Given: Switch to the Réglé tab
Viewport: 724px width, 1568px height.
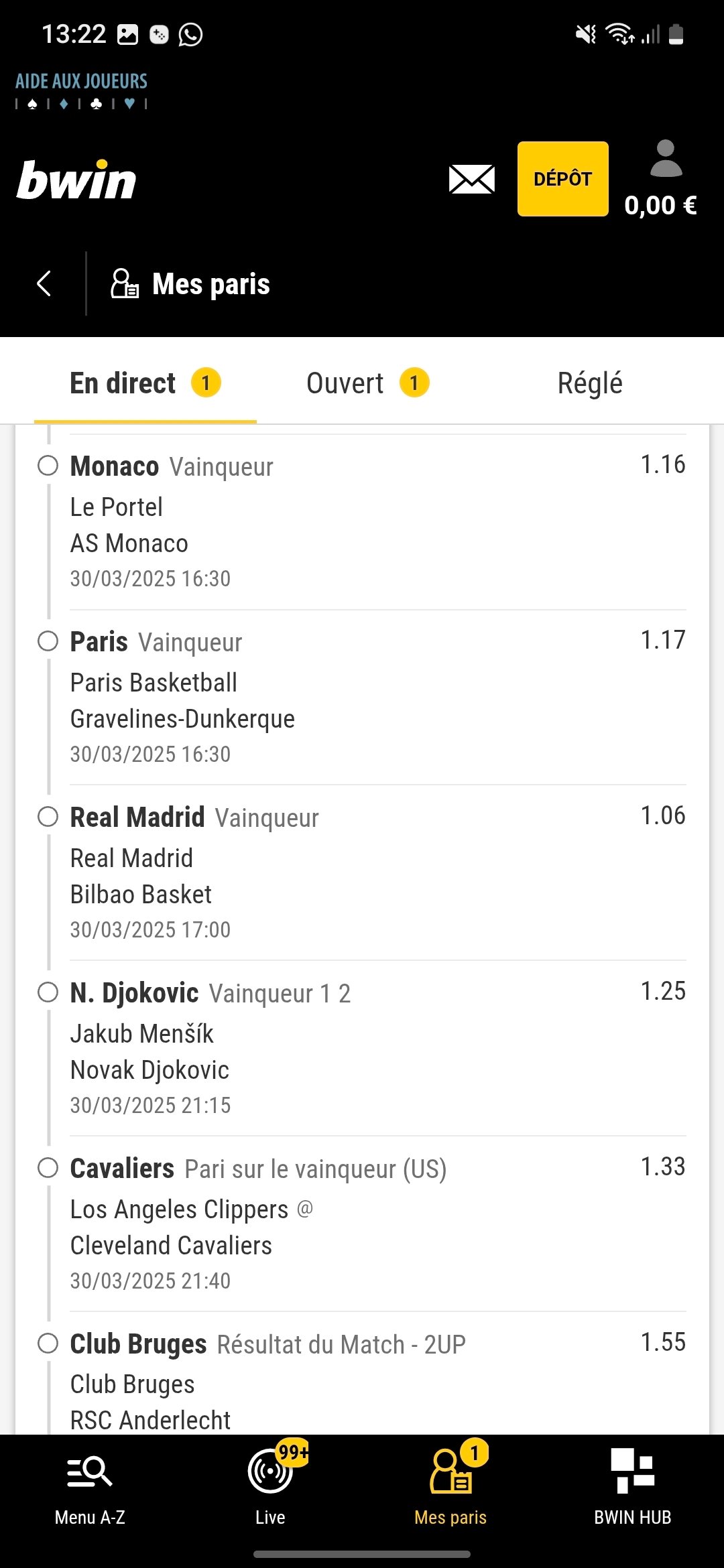Looking at the screenshot, I should pos(590,383).
